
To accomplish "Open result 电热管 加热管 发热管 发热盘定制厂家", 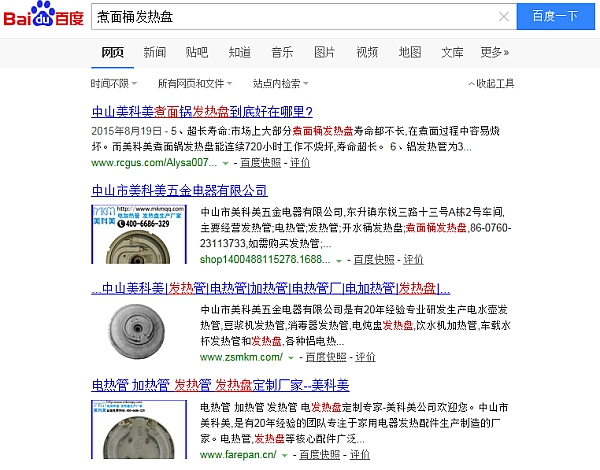I will pyautogui.click(x=220, y=384).
